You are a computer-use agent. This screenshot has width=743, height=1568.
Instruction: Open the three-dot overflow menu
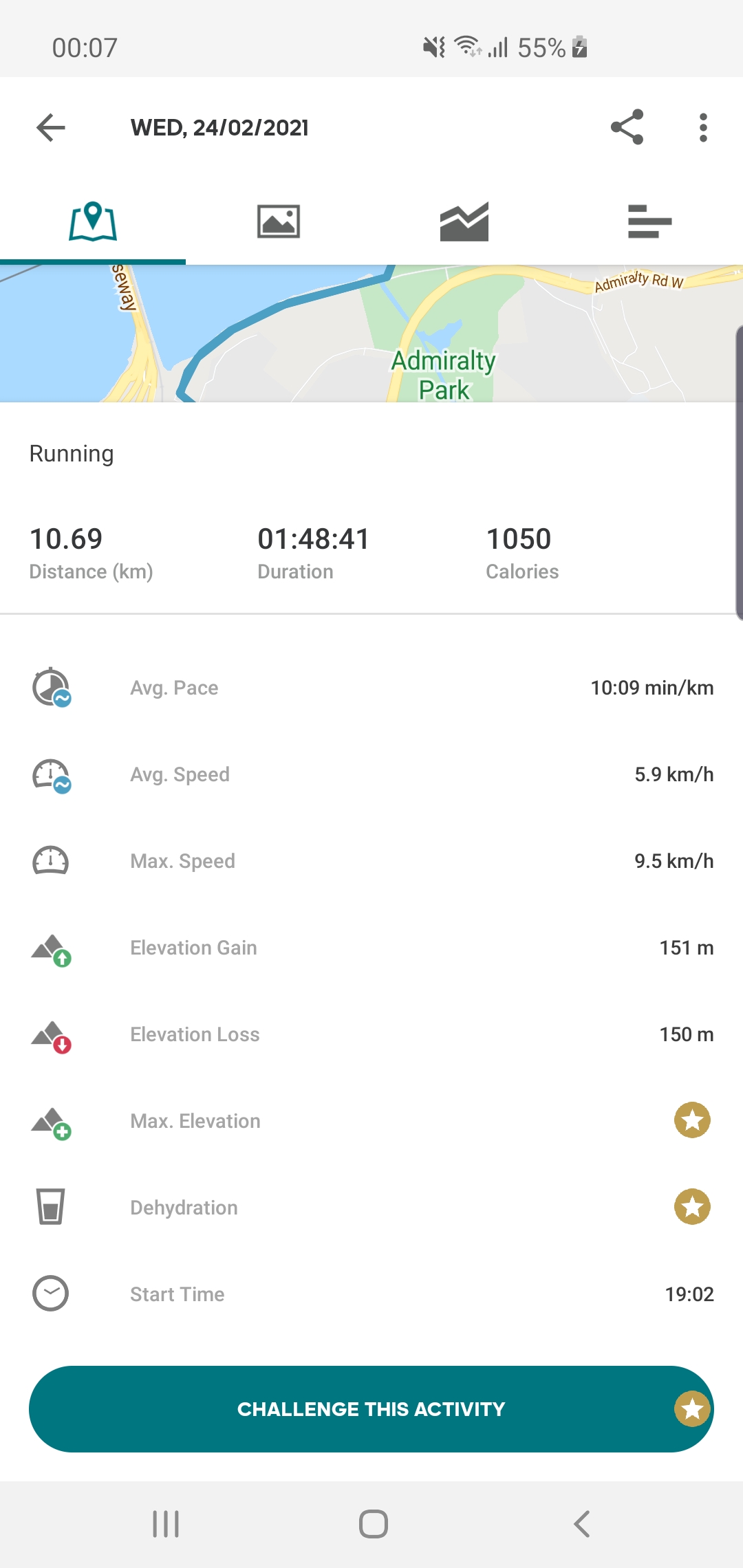pyautogui.click(x=703, y=127)
